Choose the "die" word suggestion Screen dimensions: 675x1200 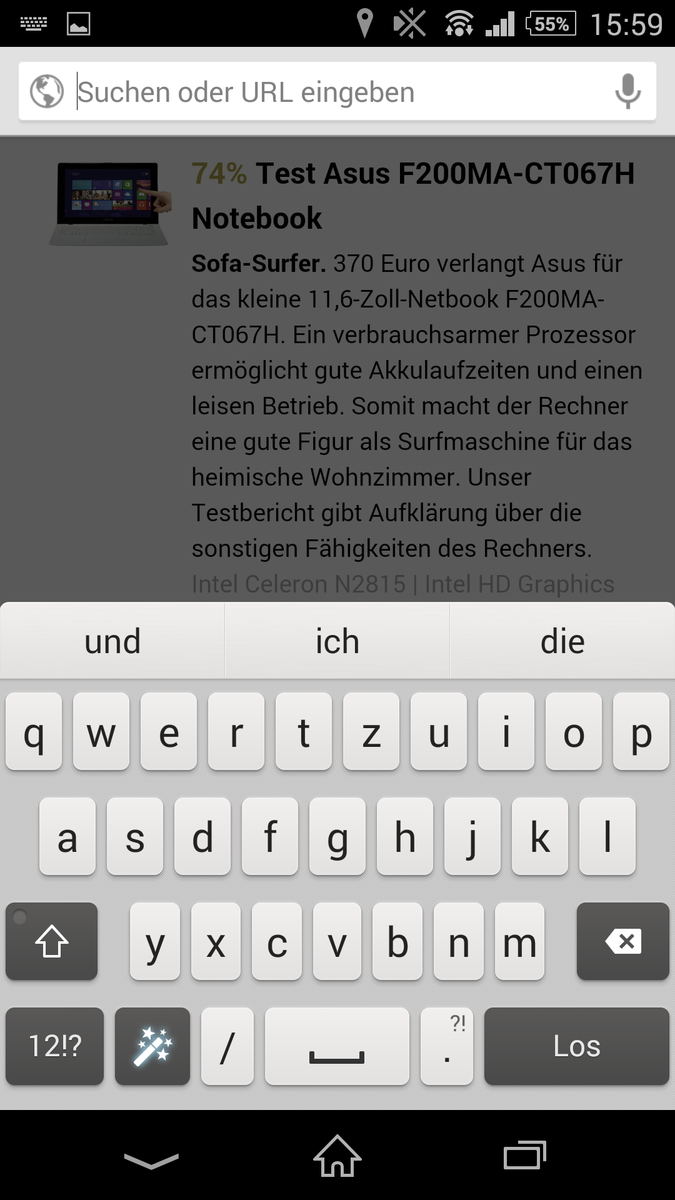[562, 641]
